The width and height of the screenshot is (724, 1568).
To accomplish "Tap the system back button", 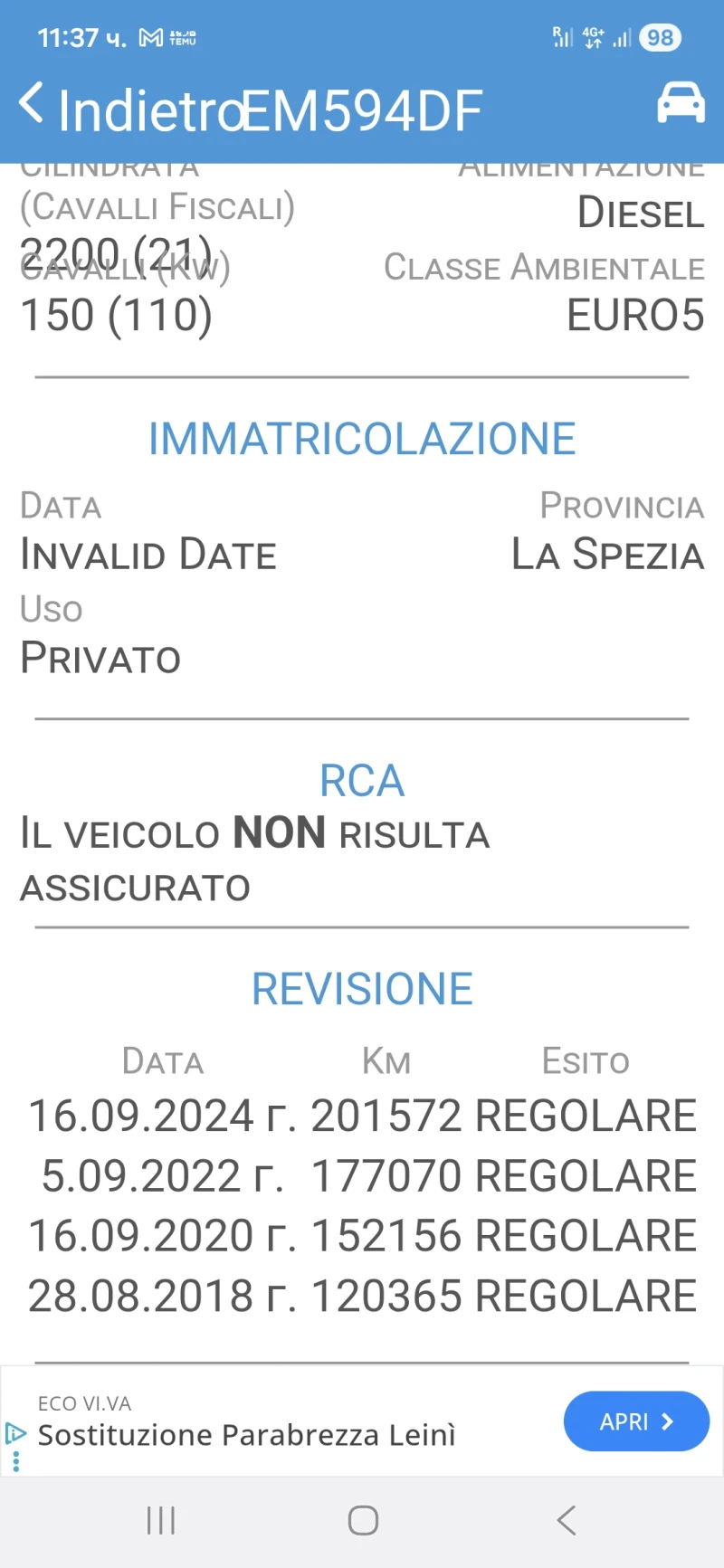I will pos(567,1521).
